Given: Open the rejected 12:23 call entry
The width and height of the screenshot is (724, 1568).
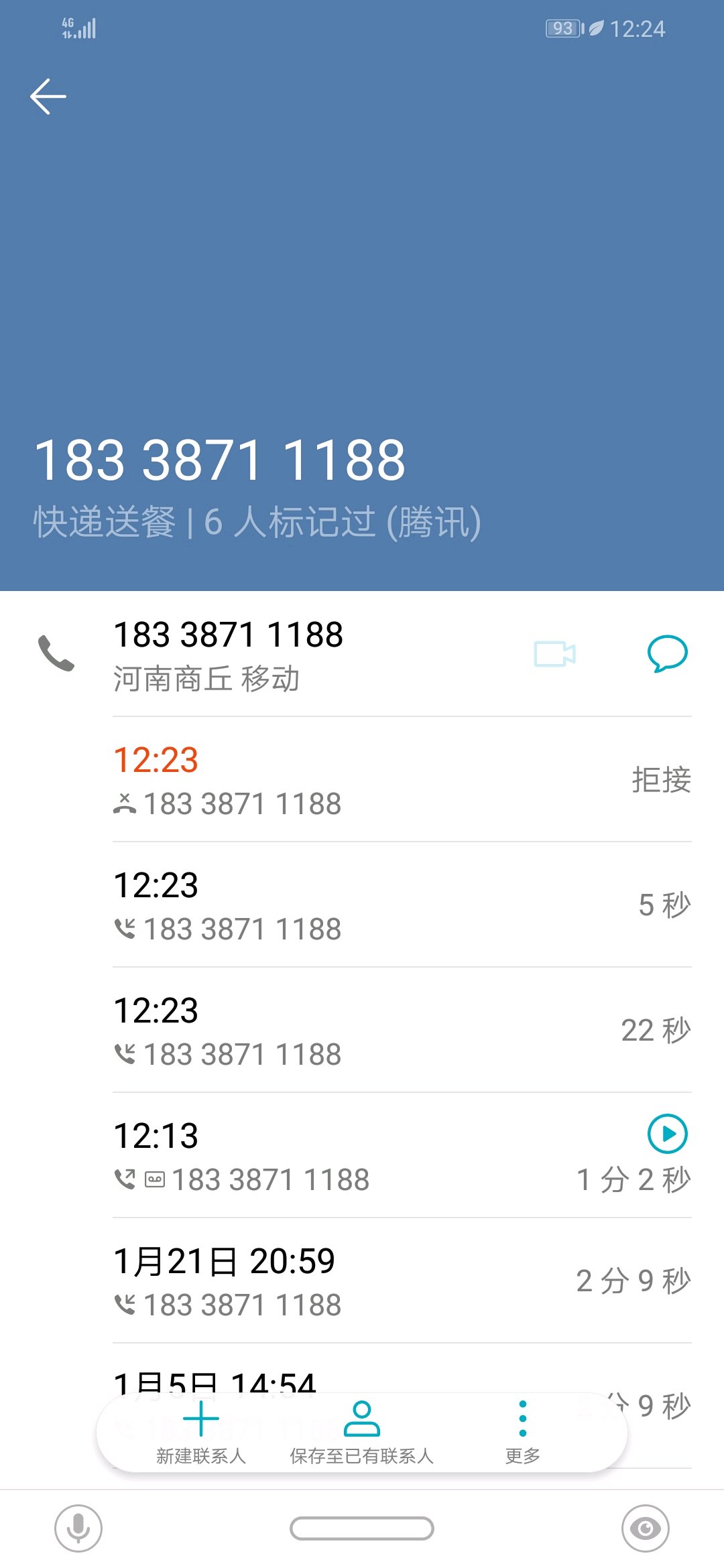Looking at the screenshot, I should click(x=402, y=780).
